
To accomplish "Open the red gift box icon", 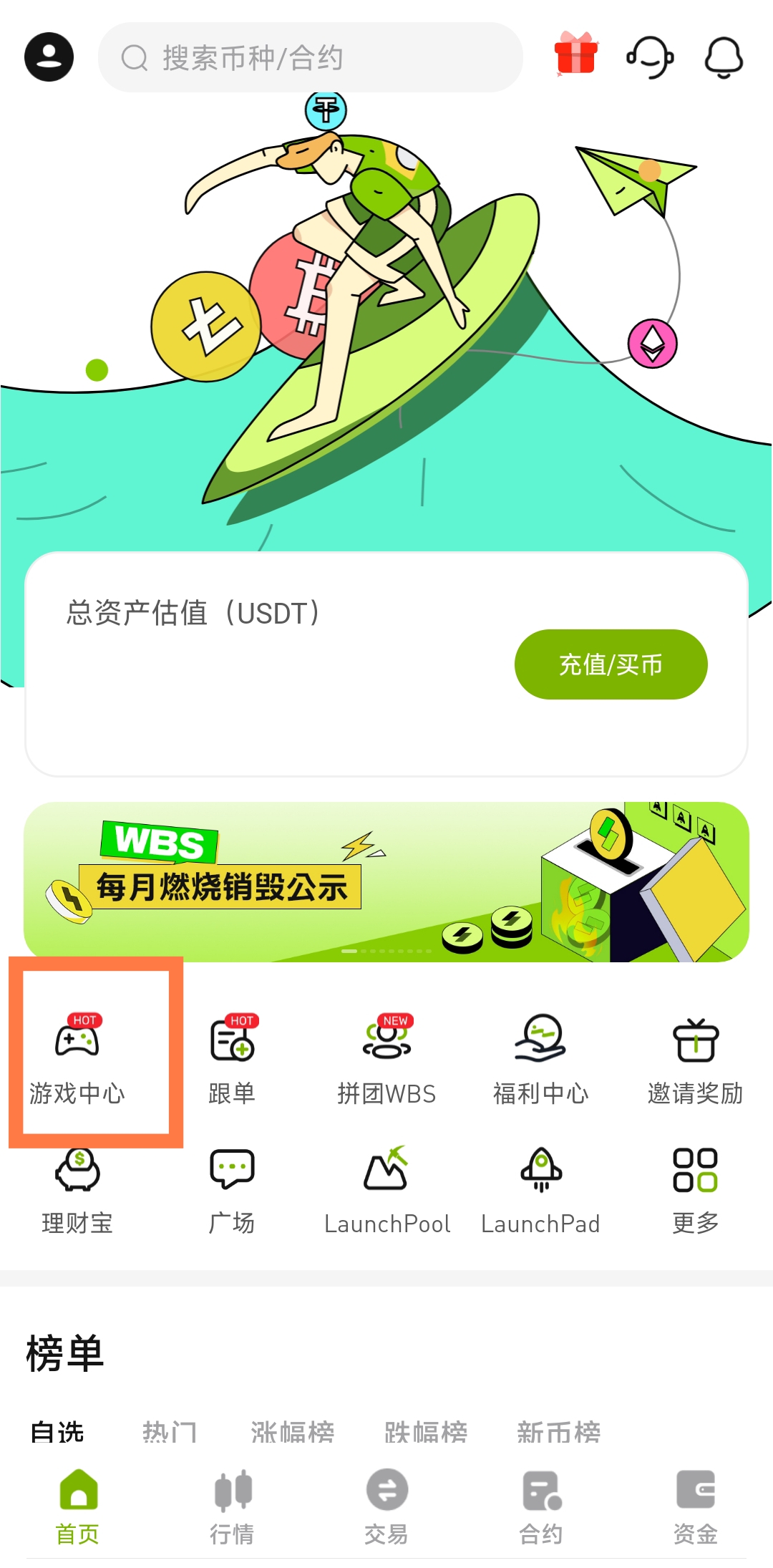I will pyautogui.click(x=576, y=54).
